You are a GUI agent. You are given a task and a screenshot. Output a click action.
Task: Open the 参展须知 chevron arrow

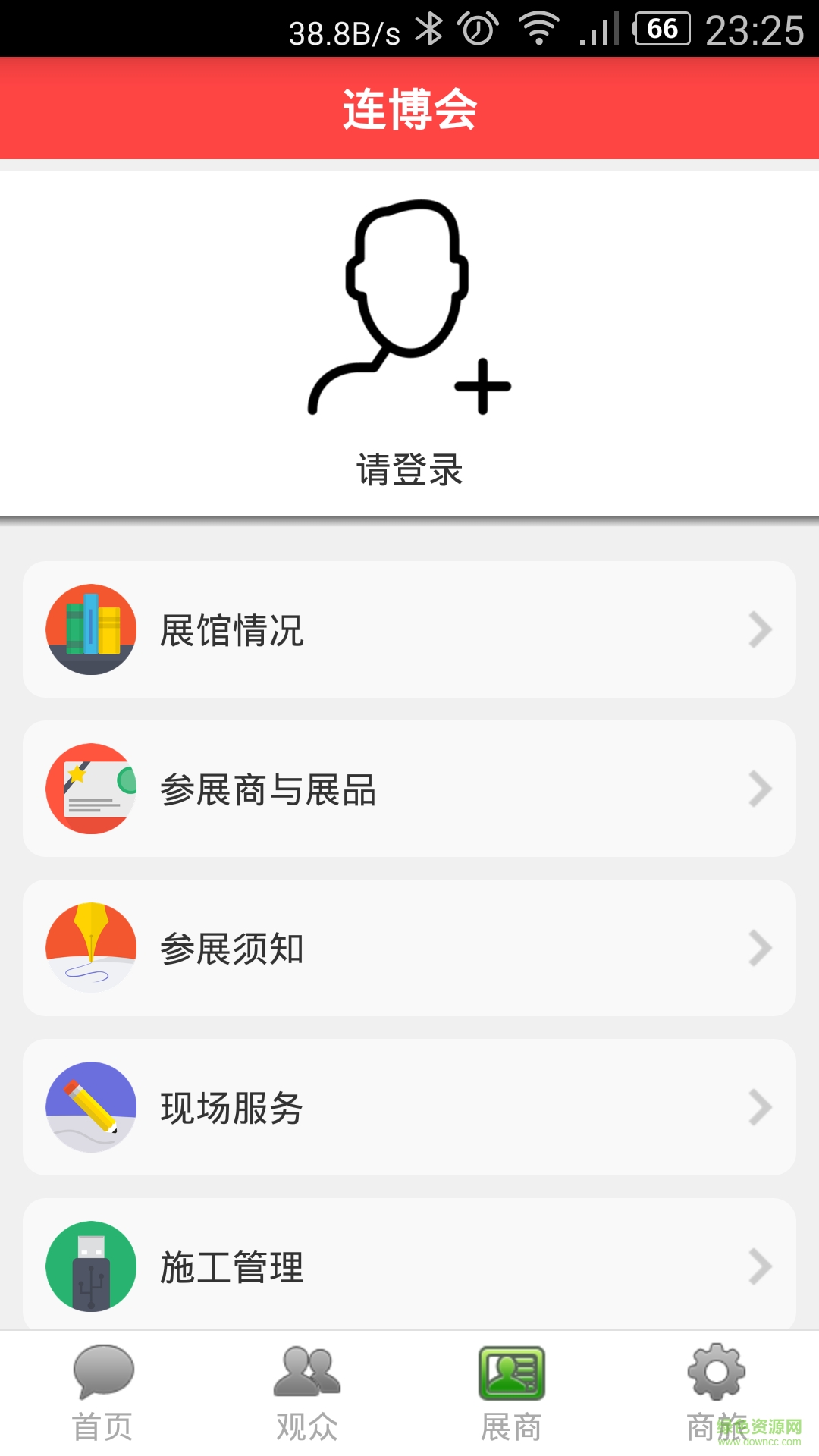click(x=758, y=948)
